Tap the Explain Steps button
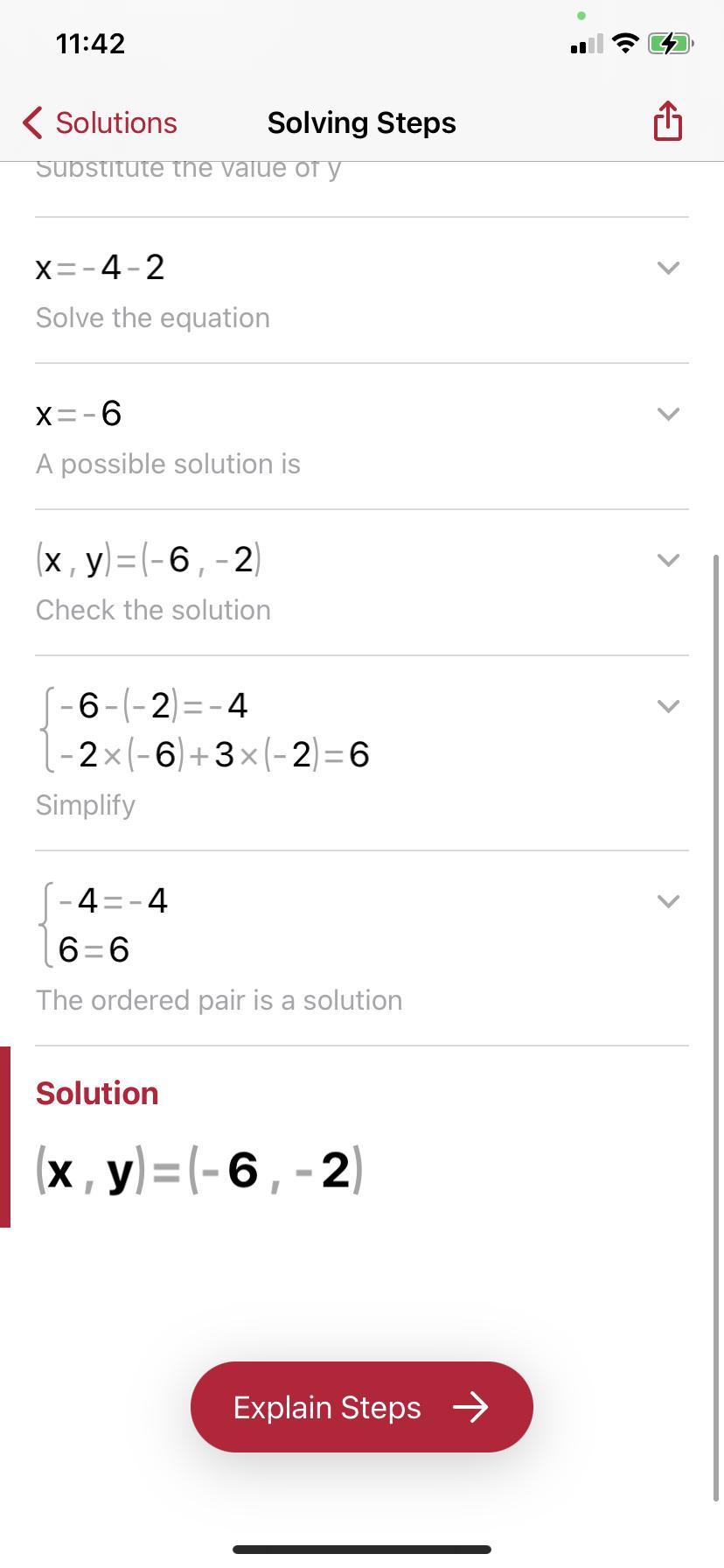The image size is (724, 1568). tap(361, 1407)
